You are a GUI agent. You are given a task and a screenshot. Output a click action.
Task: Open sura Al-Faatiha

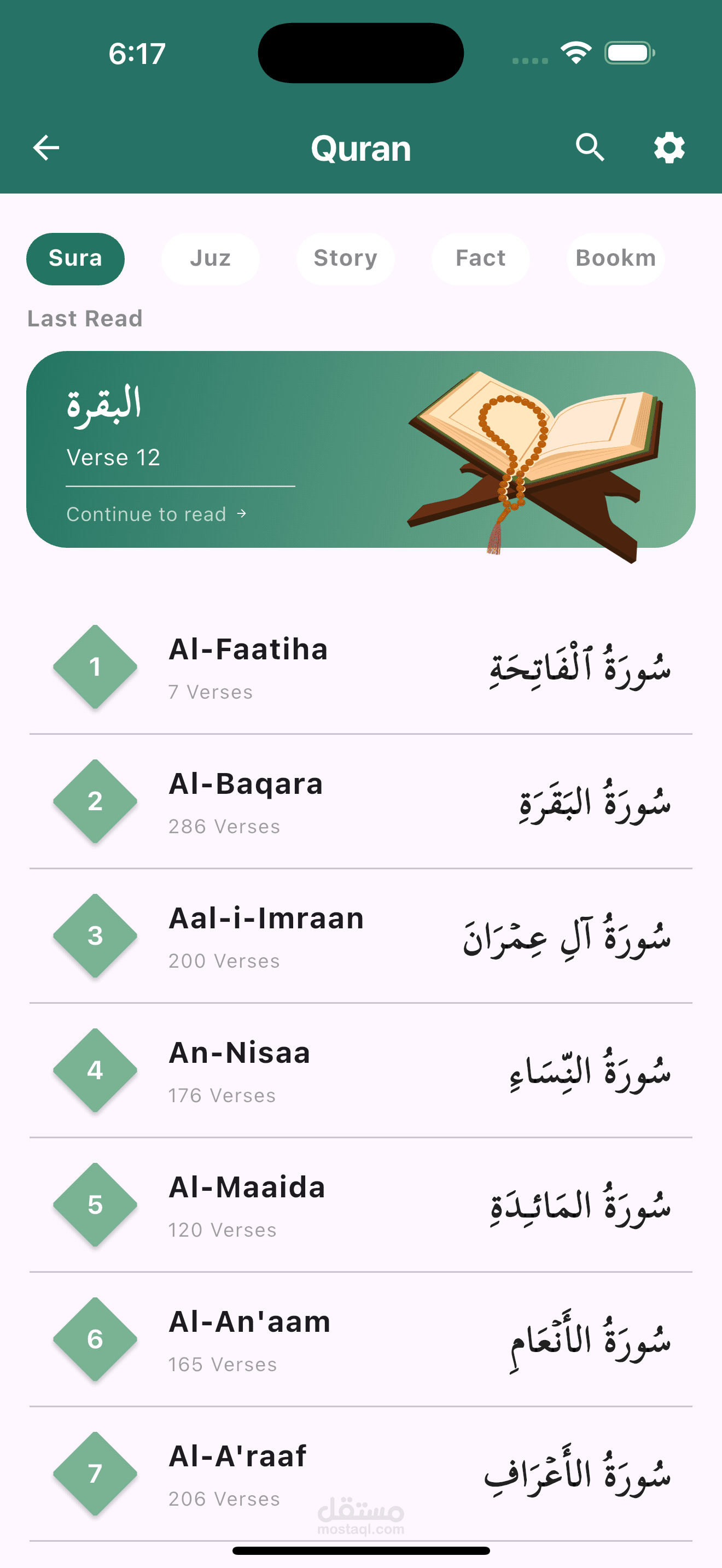tap(361, 667)
